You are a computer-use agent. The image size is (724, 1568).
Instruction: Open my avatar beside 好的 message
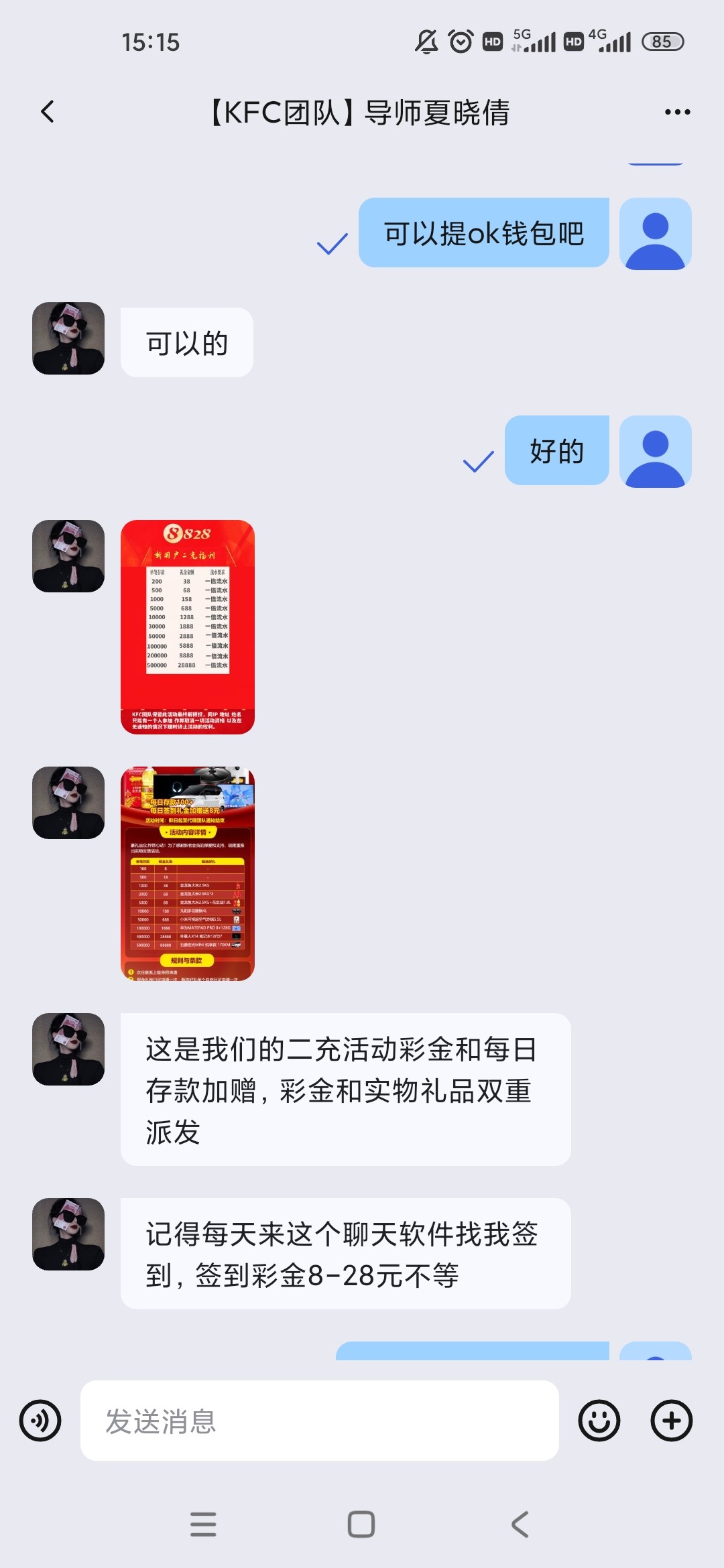[x=655, y=451]
